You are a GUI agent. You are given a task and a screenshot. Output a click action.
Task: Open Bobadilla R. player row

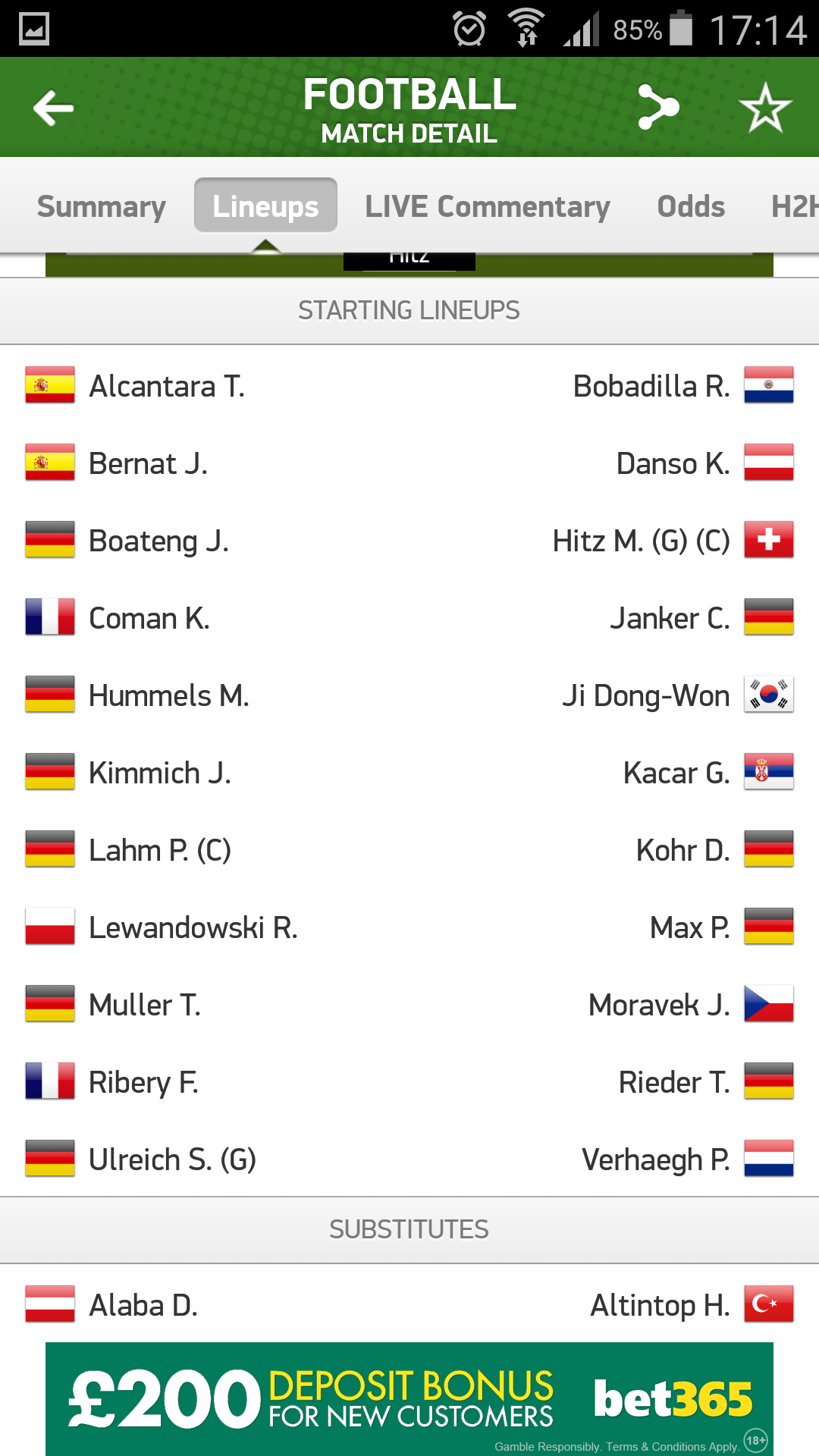[651, 386]
